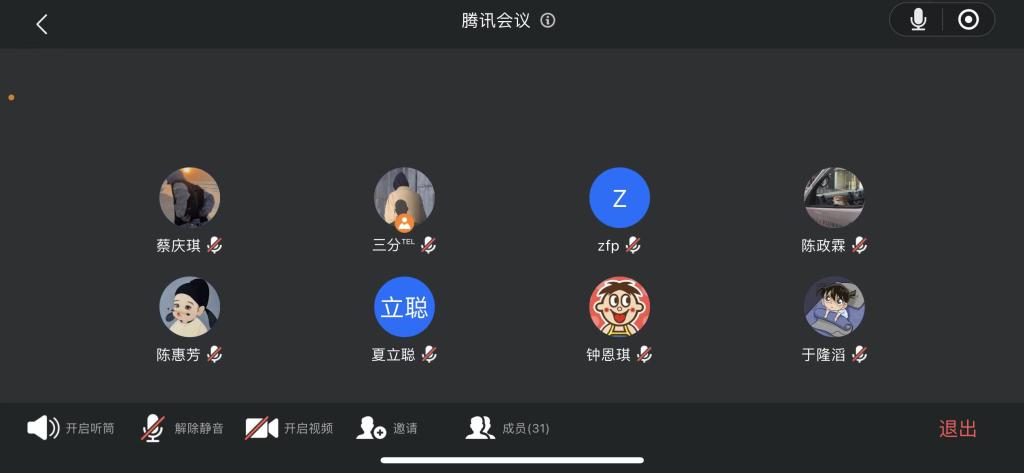This screenshot has height=473, width=1024.
Task: Open the members list 成员(31)
Action: click(508, 428)
